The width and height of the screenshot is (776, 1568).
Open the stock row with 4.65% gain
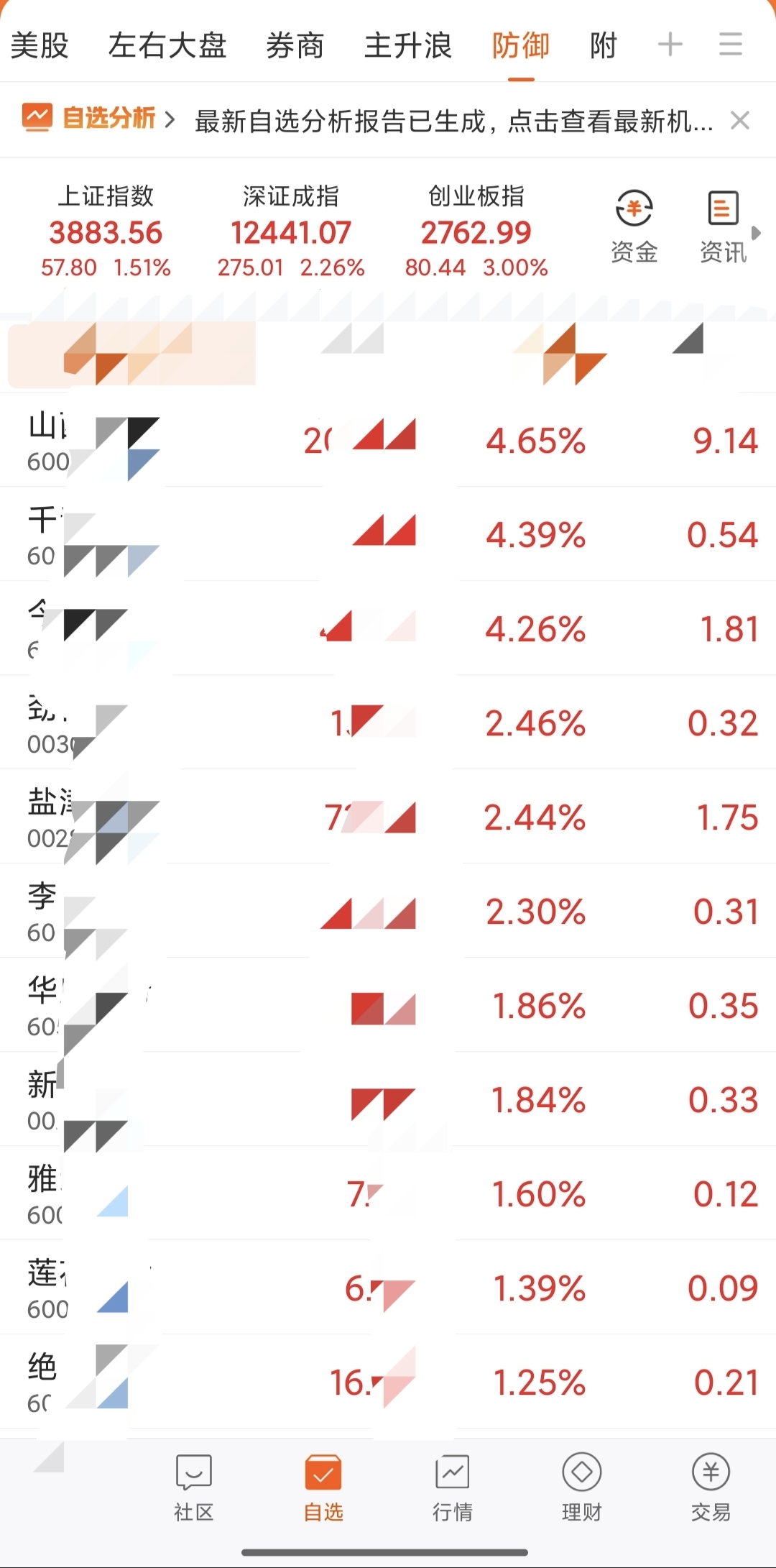(388, 440)
